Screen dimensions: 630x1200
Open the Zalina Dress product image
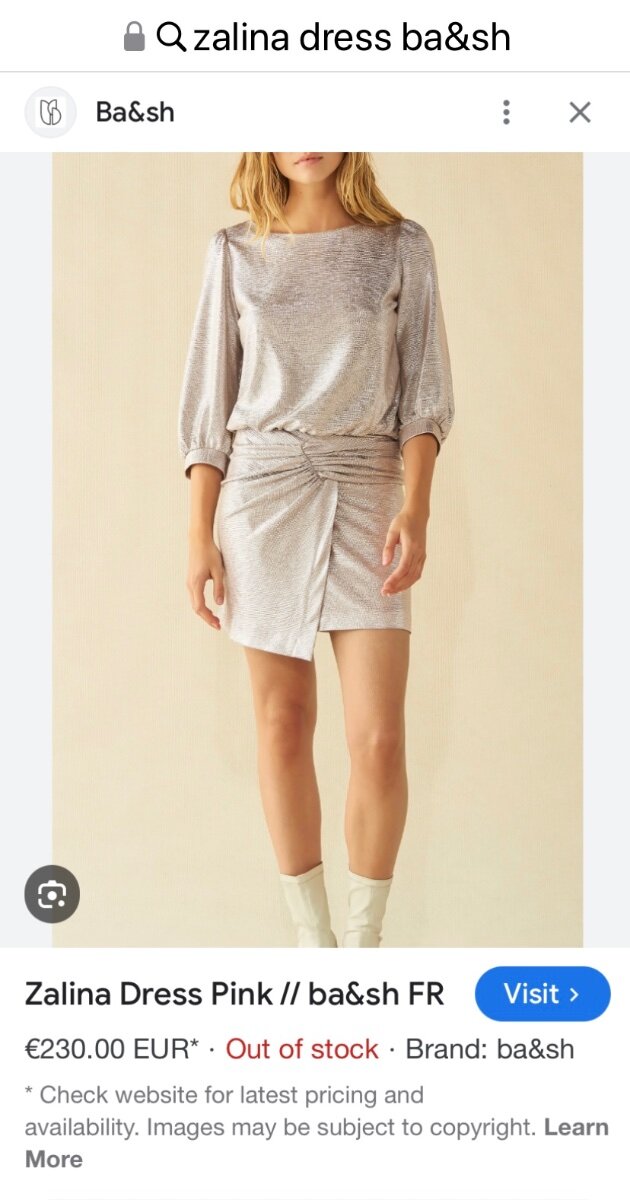click(317, 549)
